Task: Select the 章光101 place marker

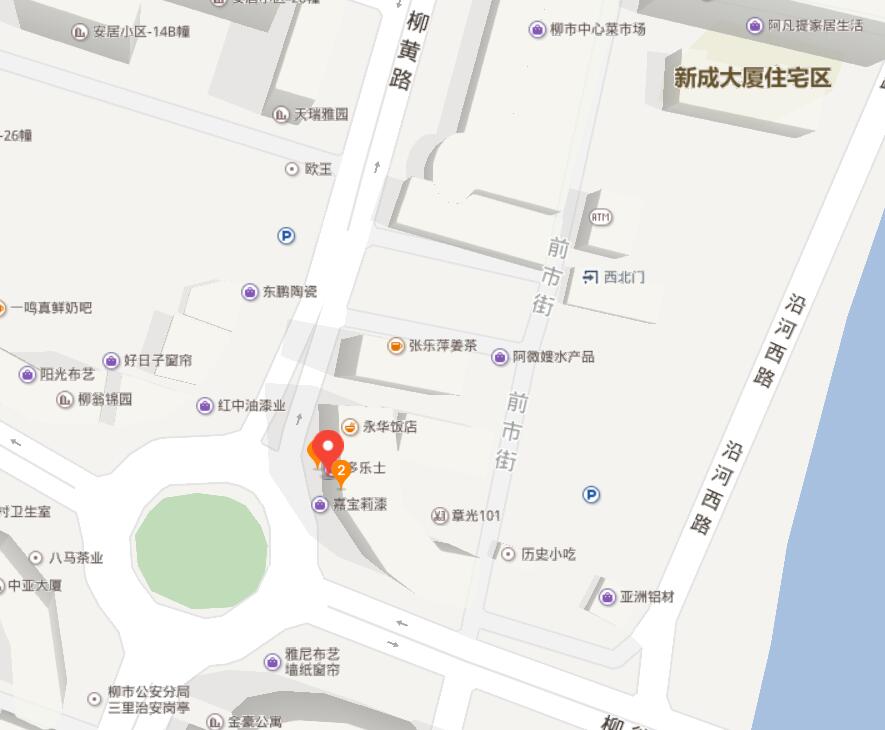Action: tap(439, 516)
